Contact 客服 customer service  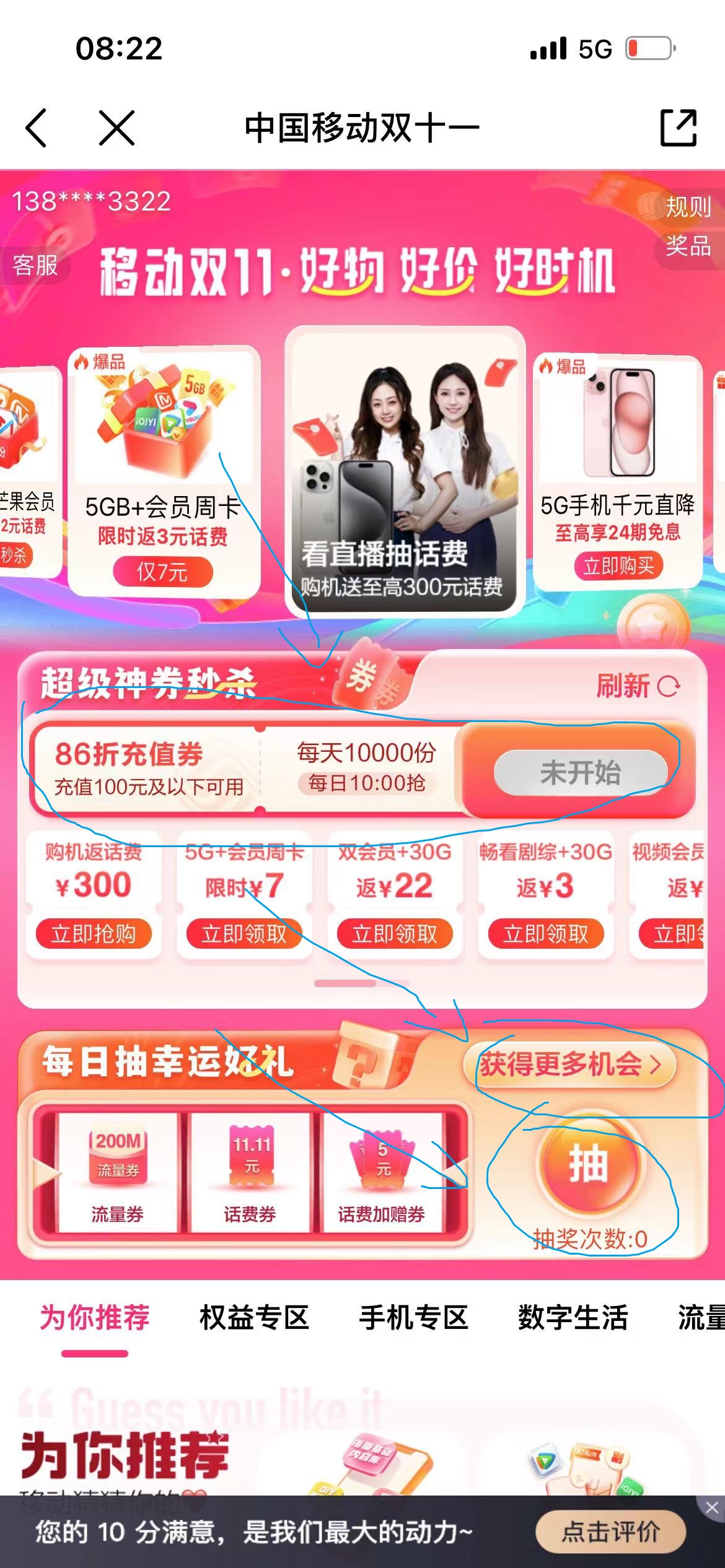pyautogui.click(x=35, y=265)
